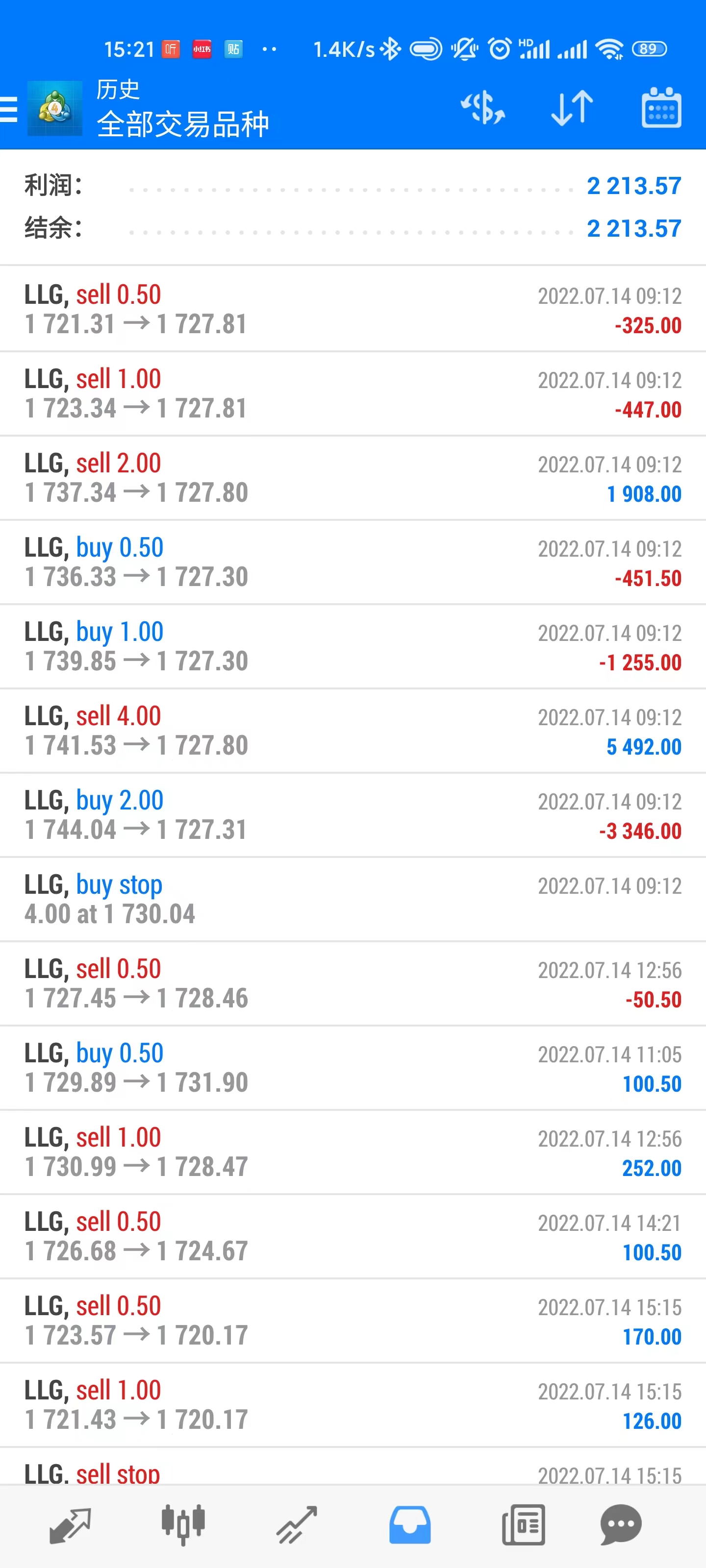Screen dimensions: 706x1568
Task: Expand the buy 0.50 trade at 1 729.89
Action: pyautogui.click(x=353, y=1068)
